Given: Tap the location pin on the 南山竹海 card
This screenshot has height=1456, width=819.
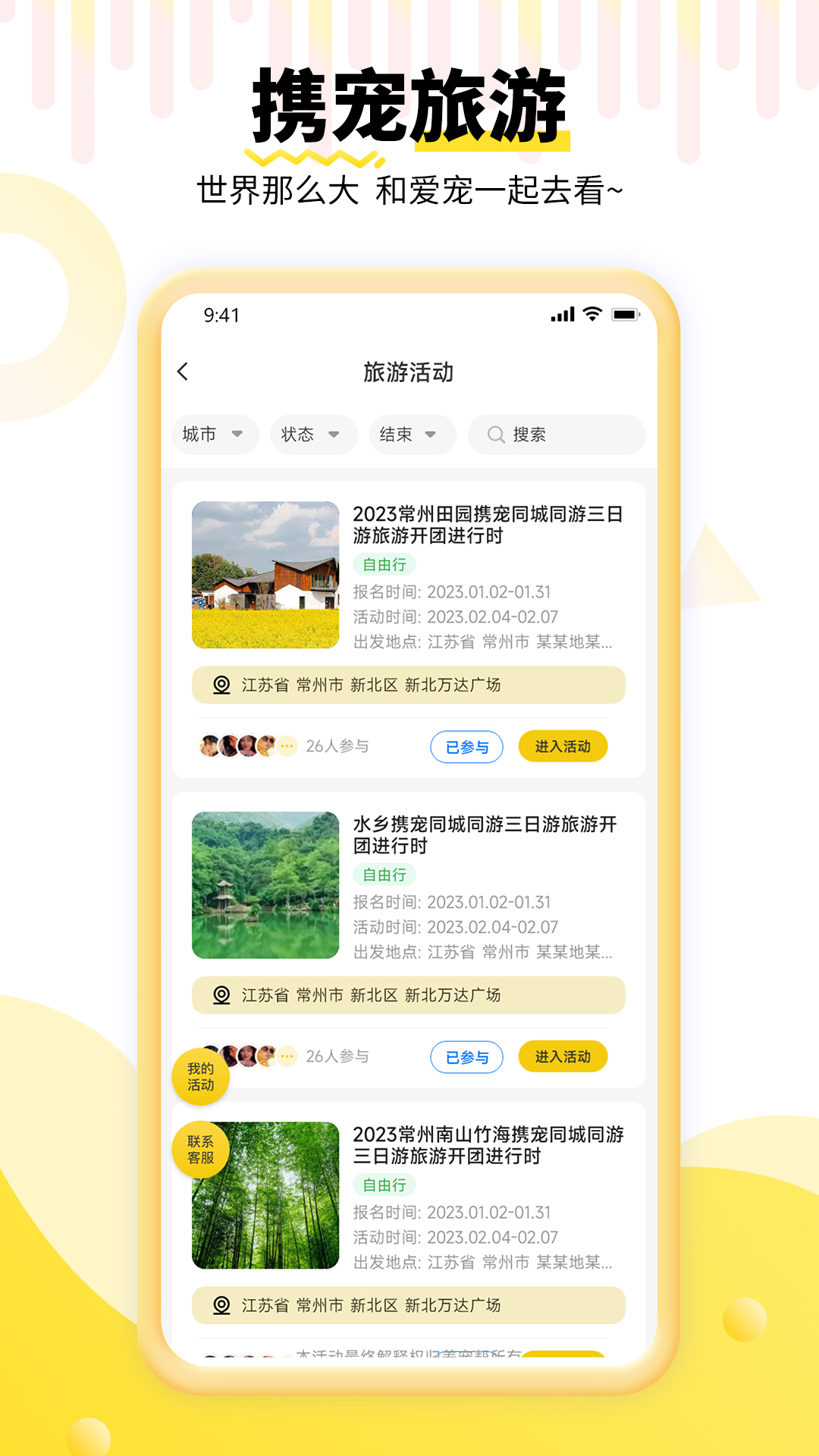Looking at the screenshot, I should 221,1305.
